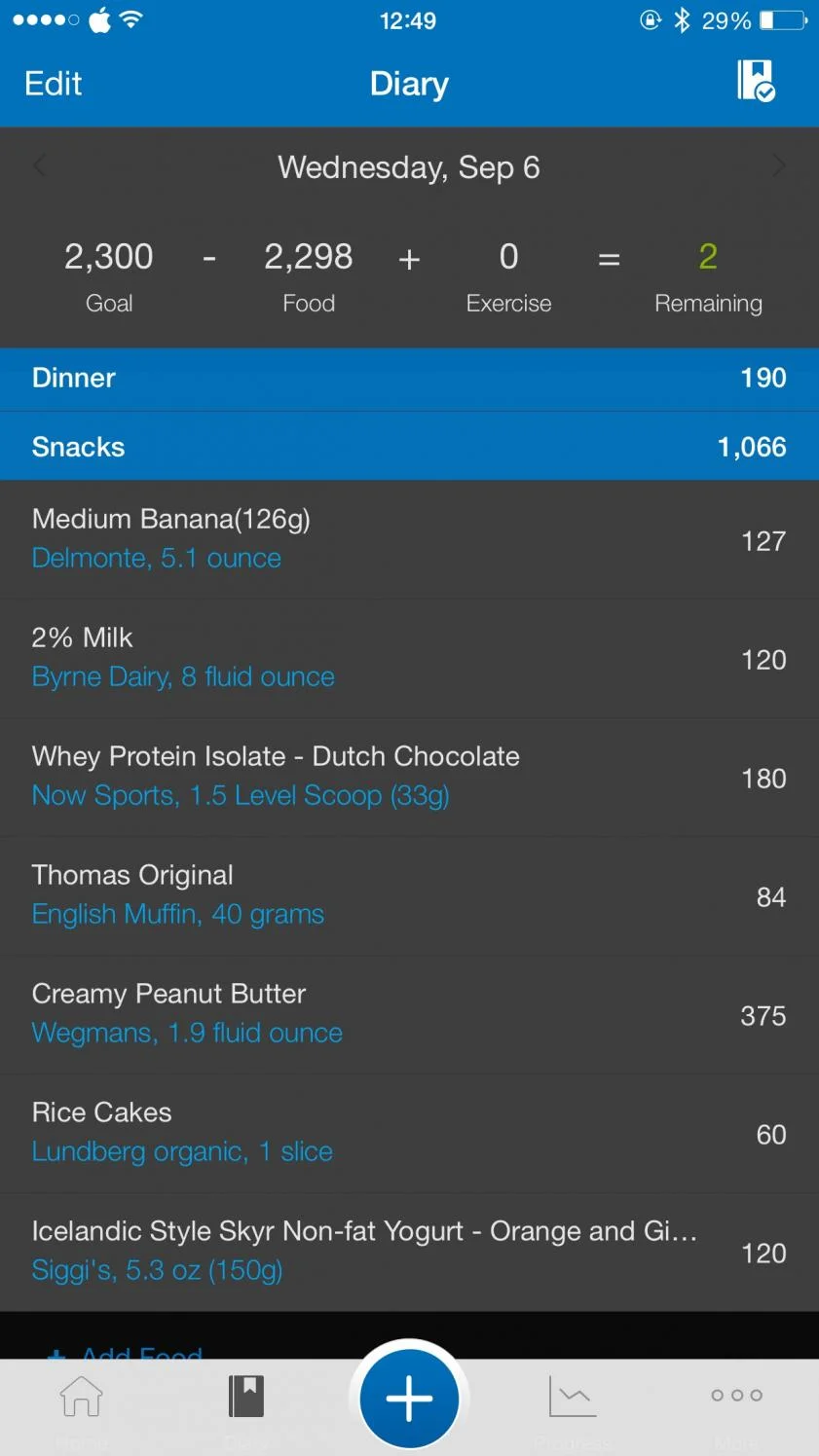Go to the next day
This screenshot has width=819, height=1456.
779,166
